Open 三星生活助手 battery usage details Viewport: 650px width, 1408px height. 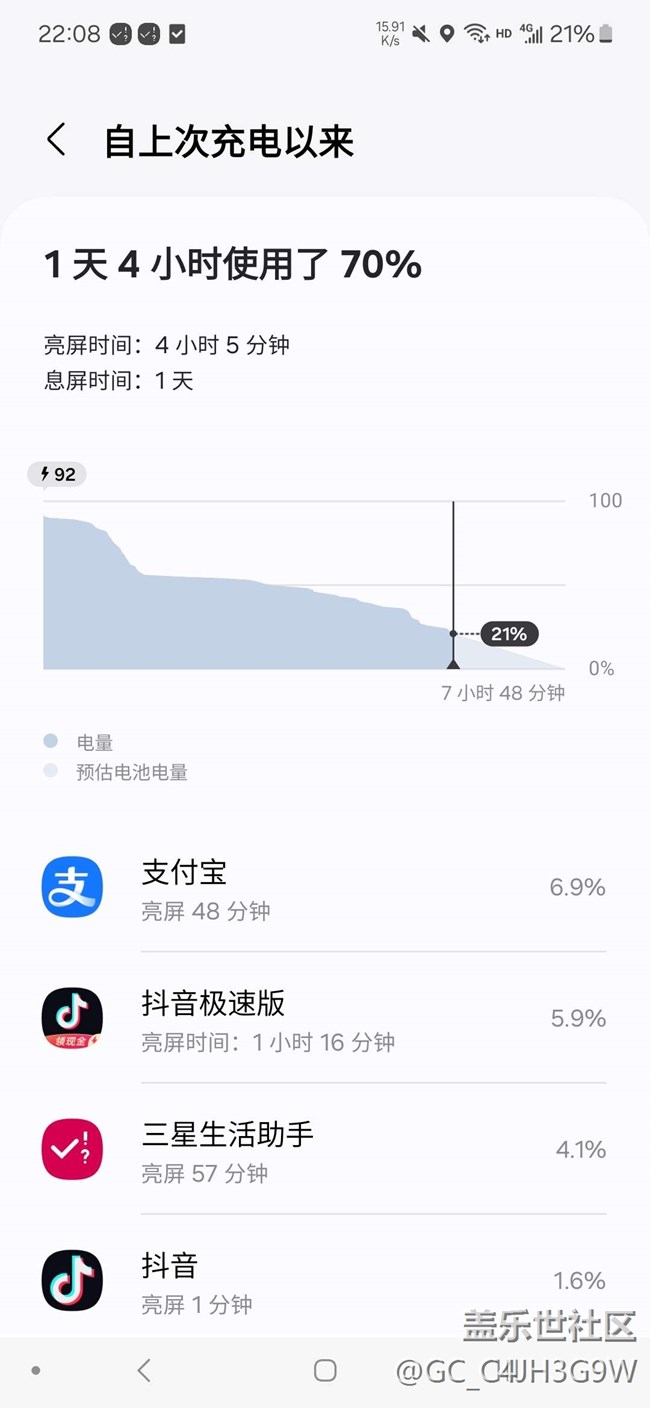325,1149
